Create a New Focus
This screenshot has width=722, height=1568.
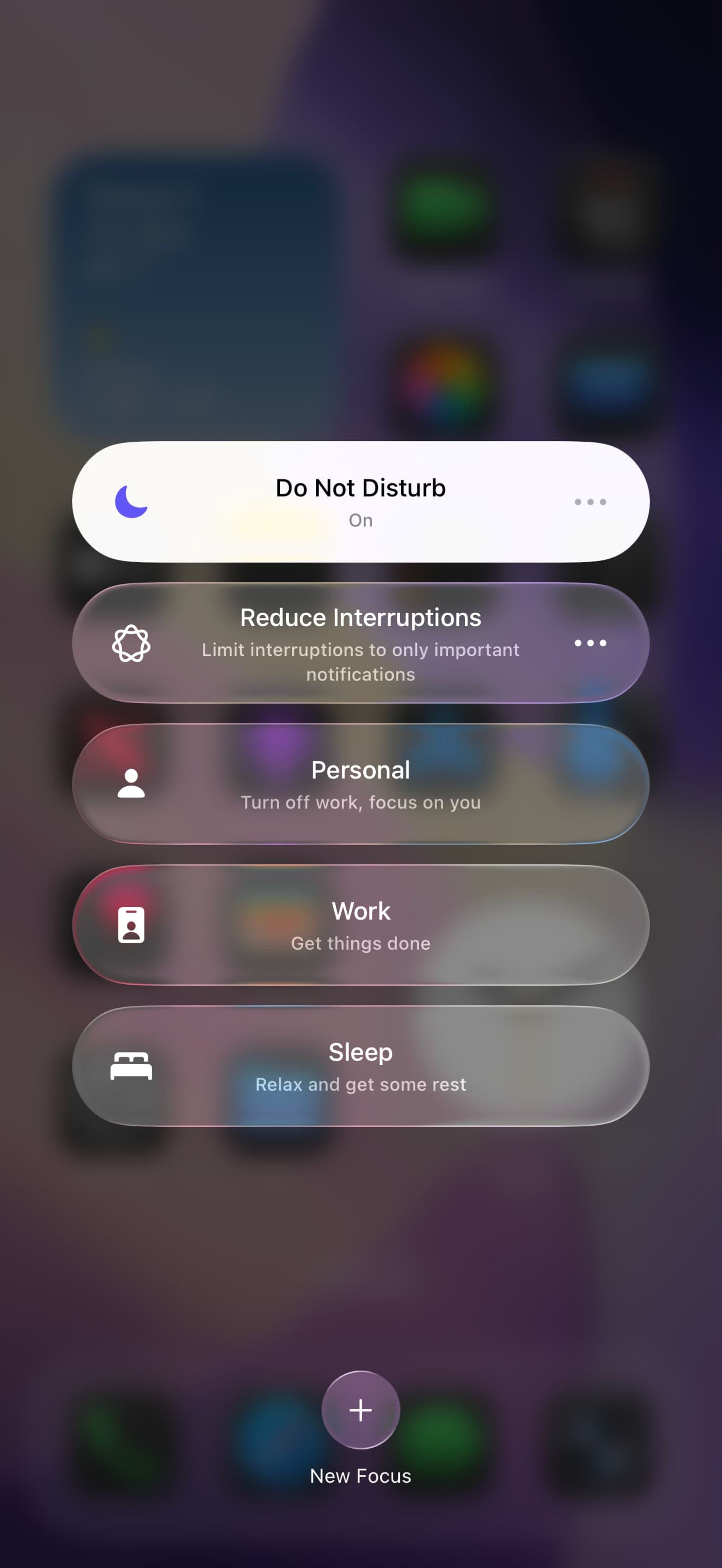point(360,1410)
